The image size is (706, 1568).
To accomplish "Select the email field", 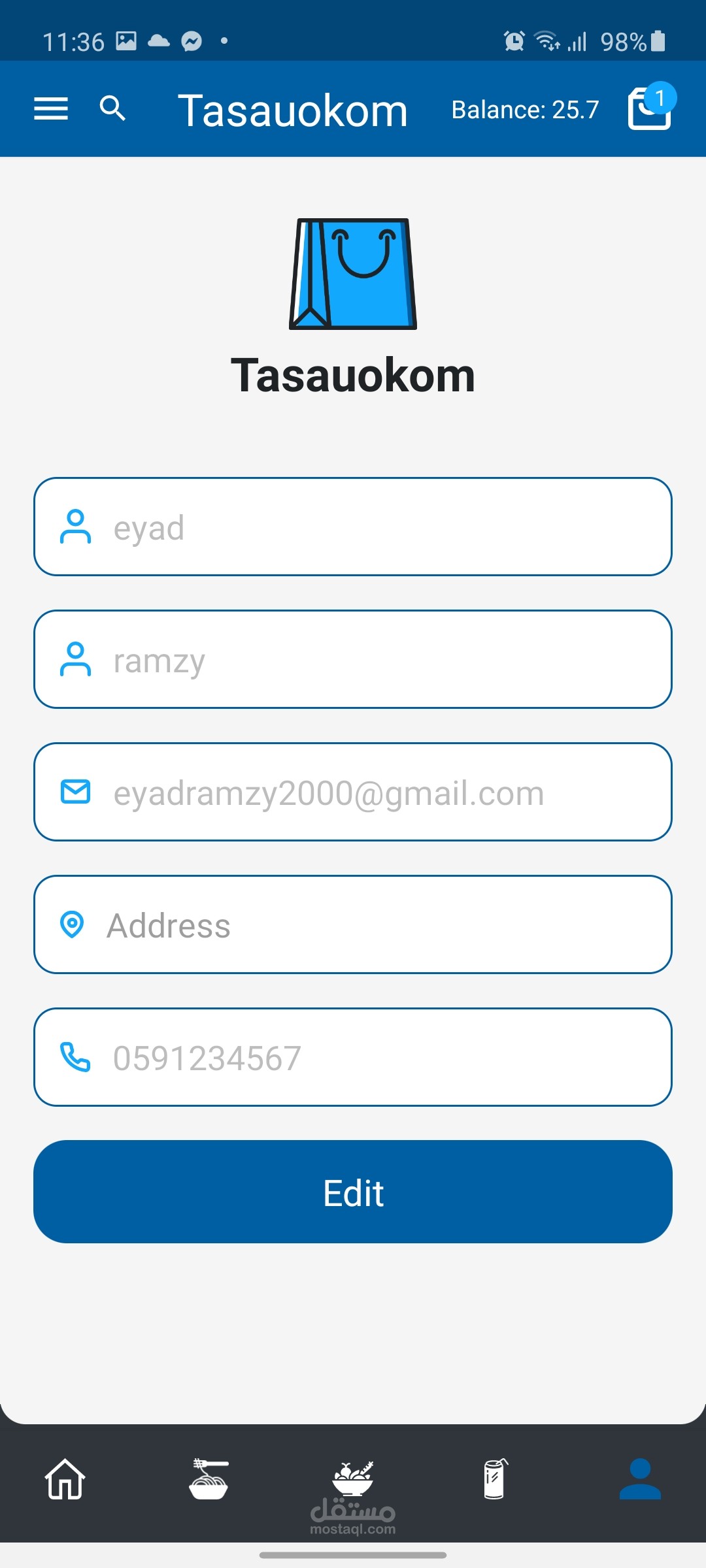I will [x=353, y=792].
